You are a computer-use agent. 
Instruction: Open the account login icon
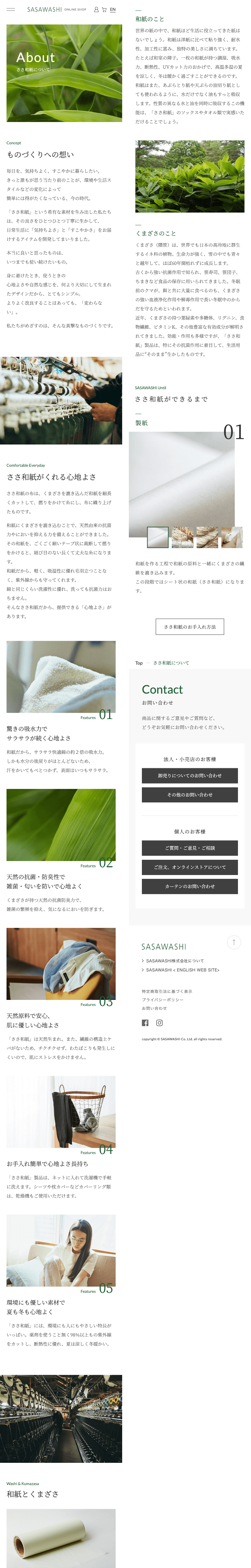96,10
